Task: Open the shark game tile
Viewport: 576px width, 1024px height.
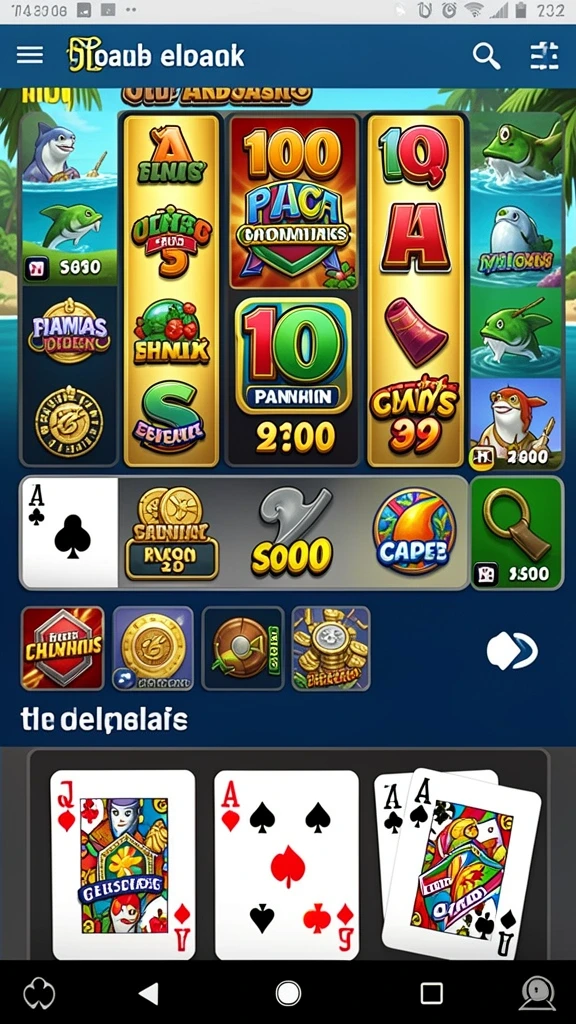Action: pyautogui.click(x=69, y=151)
